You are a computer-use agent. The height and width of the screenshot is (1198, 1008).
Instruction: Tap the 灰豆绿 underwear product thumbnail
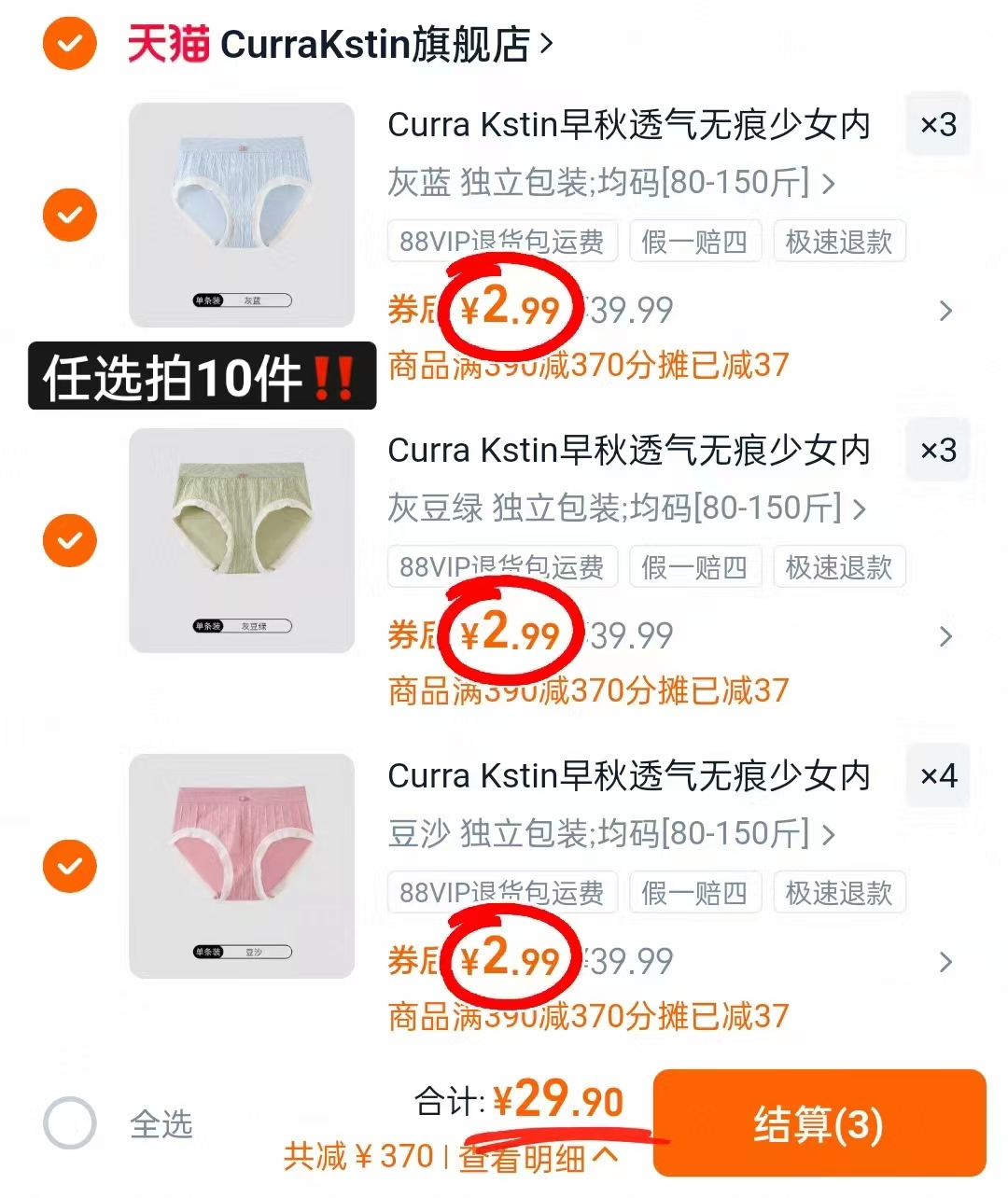(241, 540)
